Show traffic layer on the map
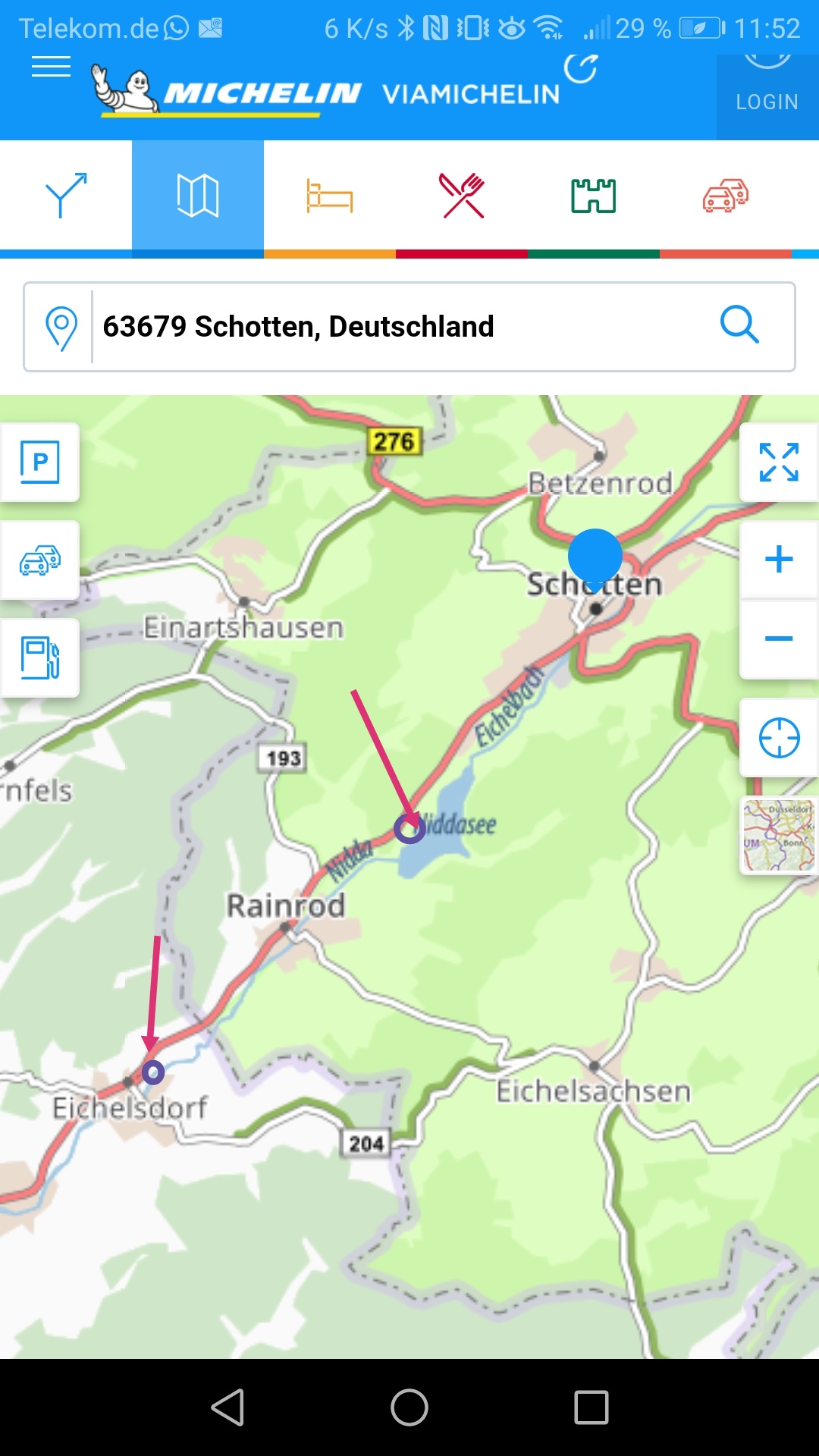Screen dimensions: 819x1456 pos(39,560)
